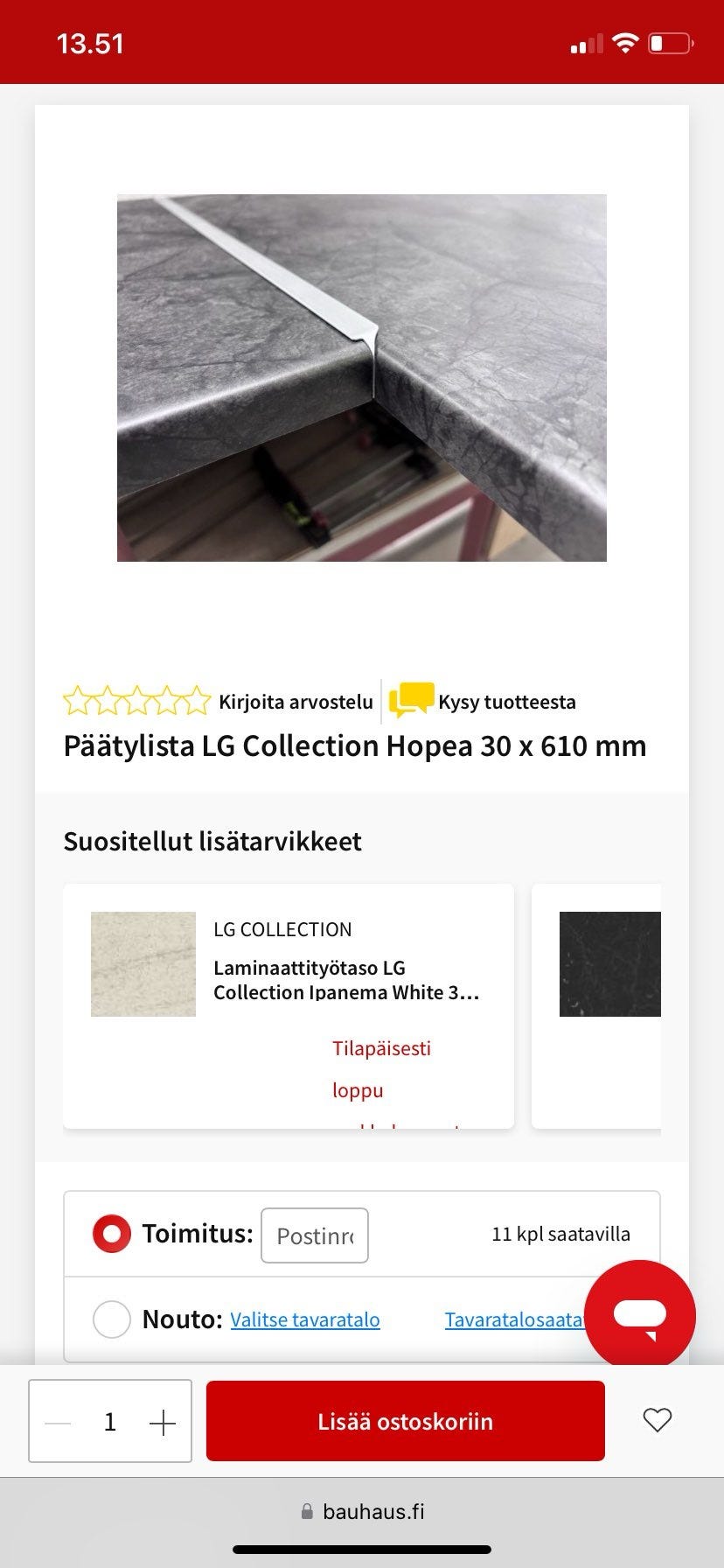Open the Kirjoita arvostelu review link

(296, 701)
